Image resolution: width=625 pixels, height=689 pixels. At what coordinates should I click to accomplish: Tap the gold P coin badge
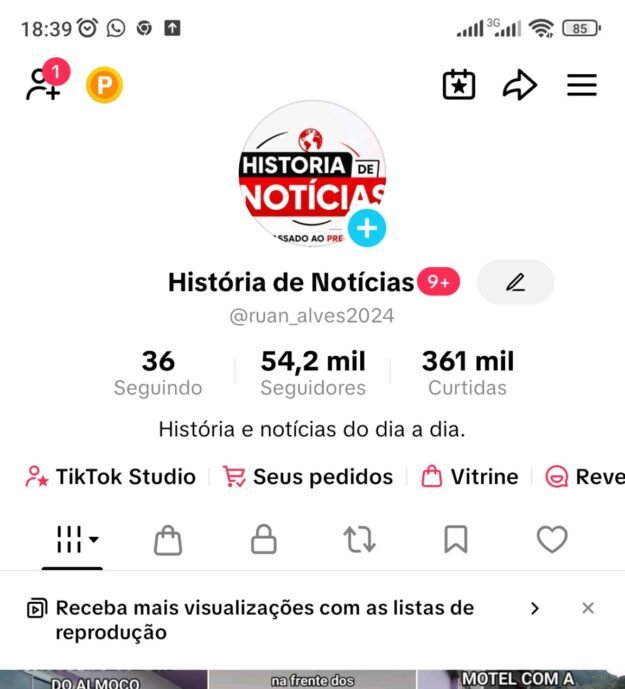(x=104, y=84)
